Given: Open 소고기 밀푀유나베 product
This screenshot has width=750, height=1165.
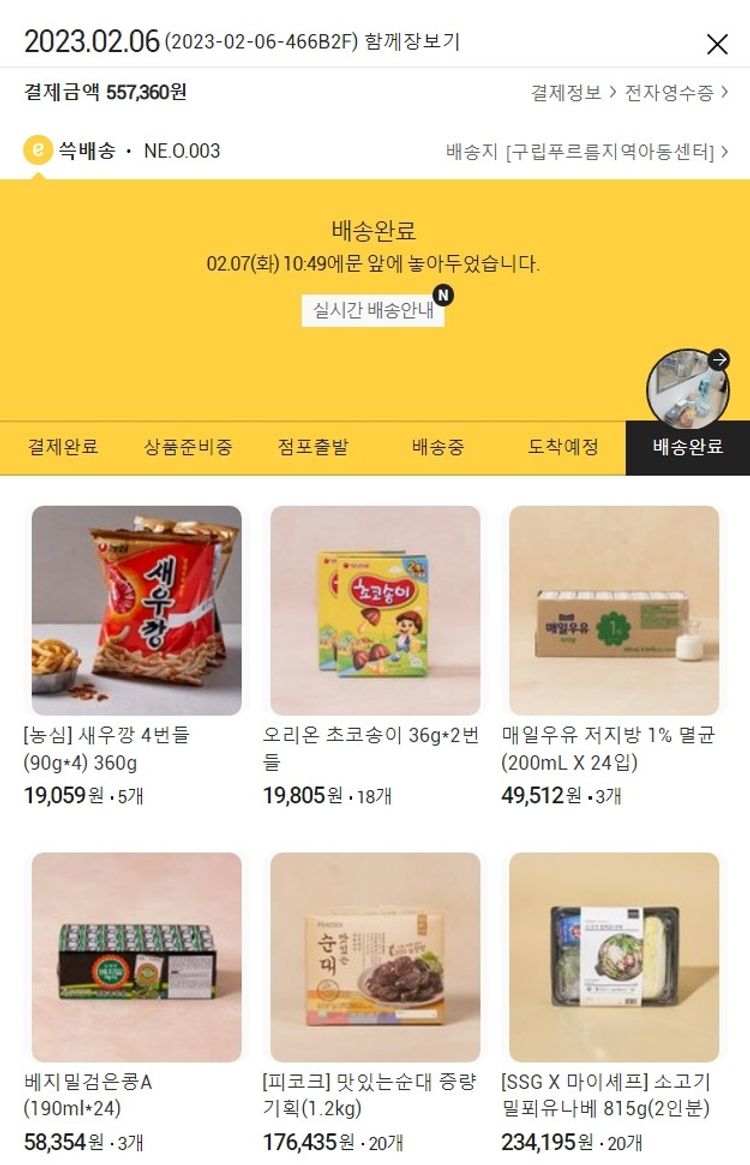Looking at the screenshot, I should 613,957.
